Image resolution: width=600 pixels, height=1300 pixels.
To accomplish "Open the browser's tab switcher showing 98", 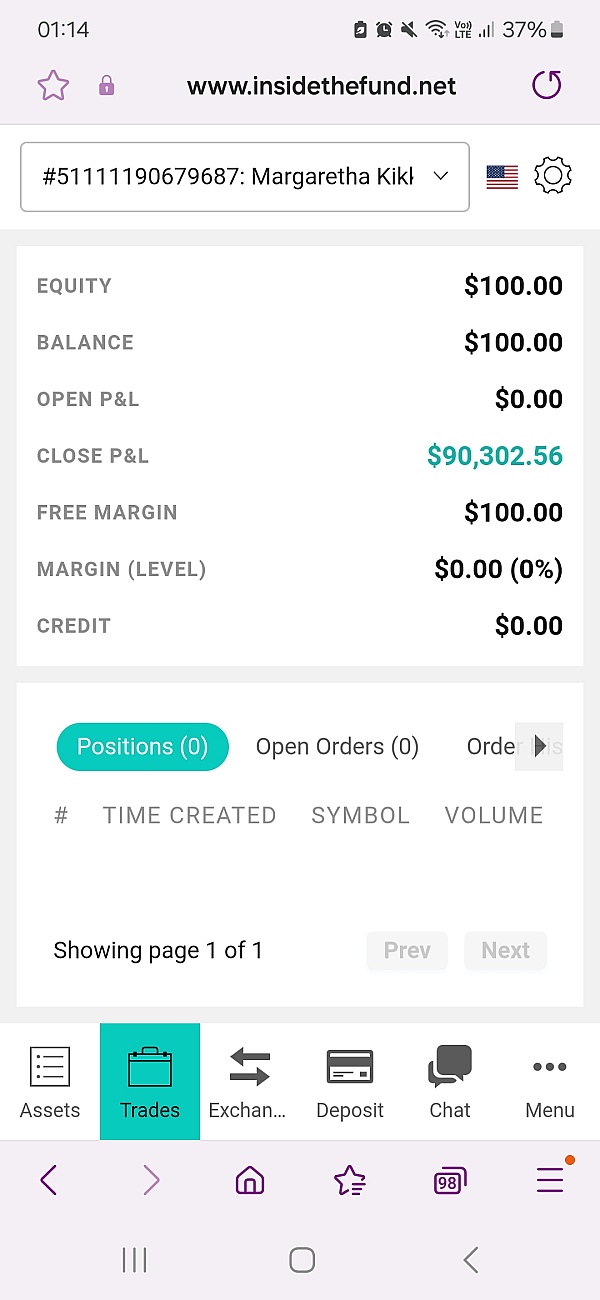I will [x=450, y=1182].
